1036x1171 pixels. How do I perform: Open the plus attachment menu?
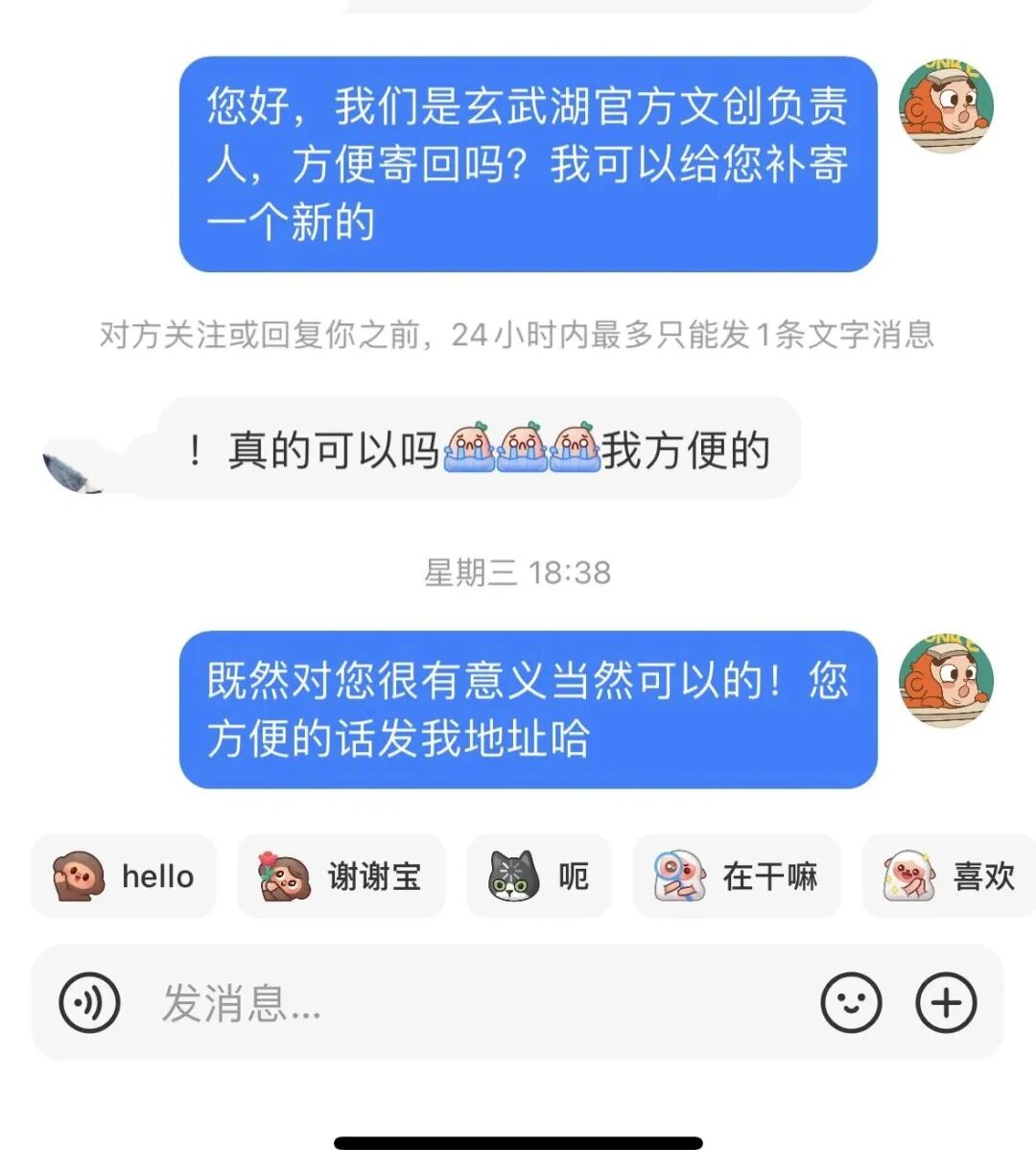click(x=946, y=1003)
